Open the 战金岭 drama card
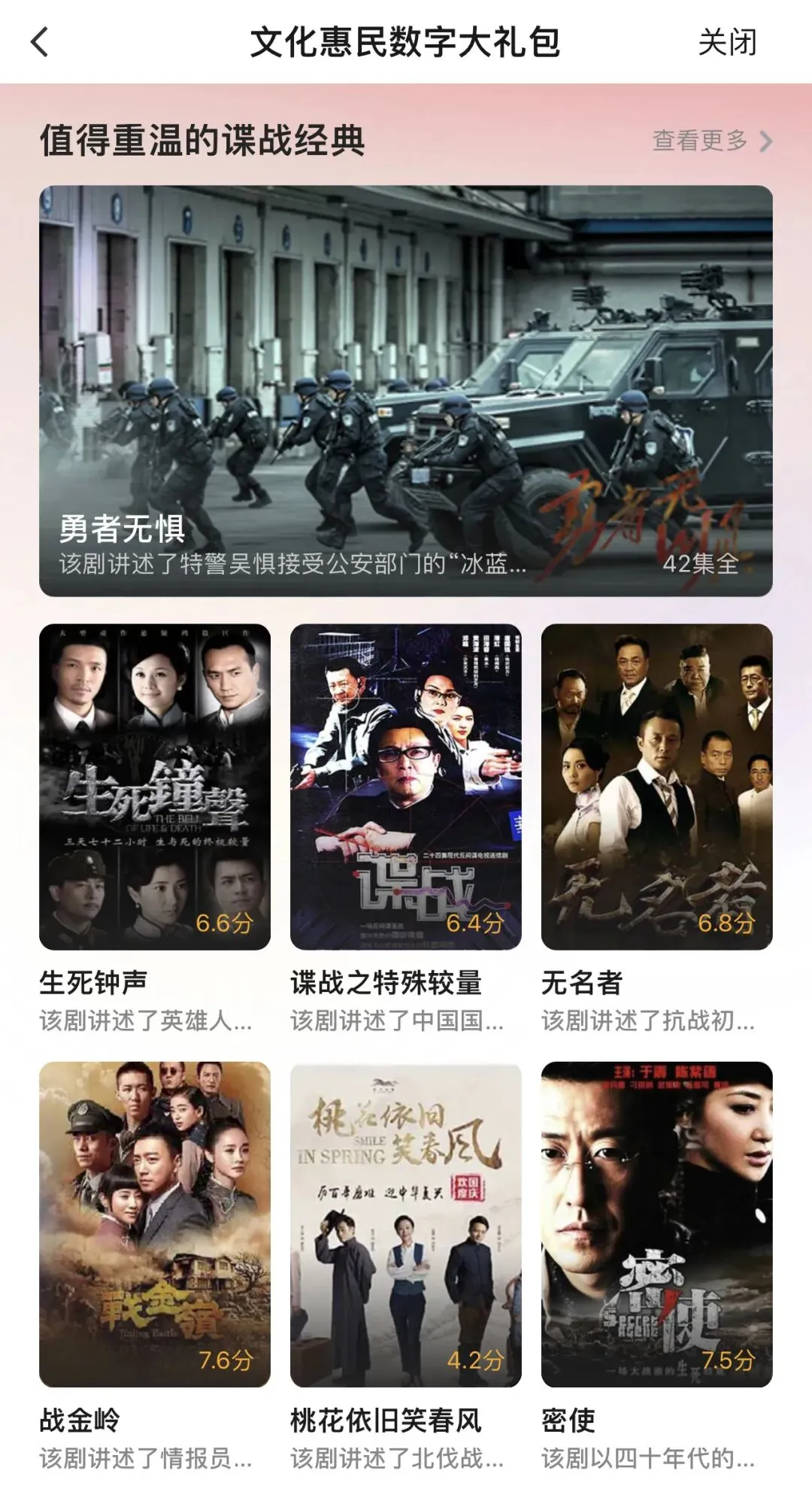 pos(155,1224)
